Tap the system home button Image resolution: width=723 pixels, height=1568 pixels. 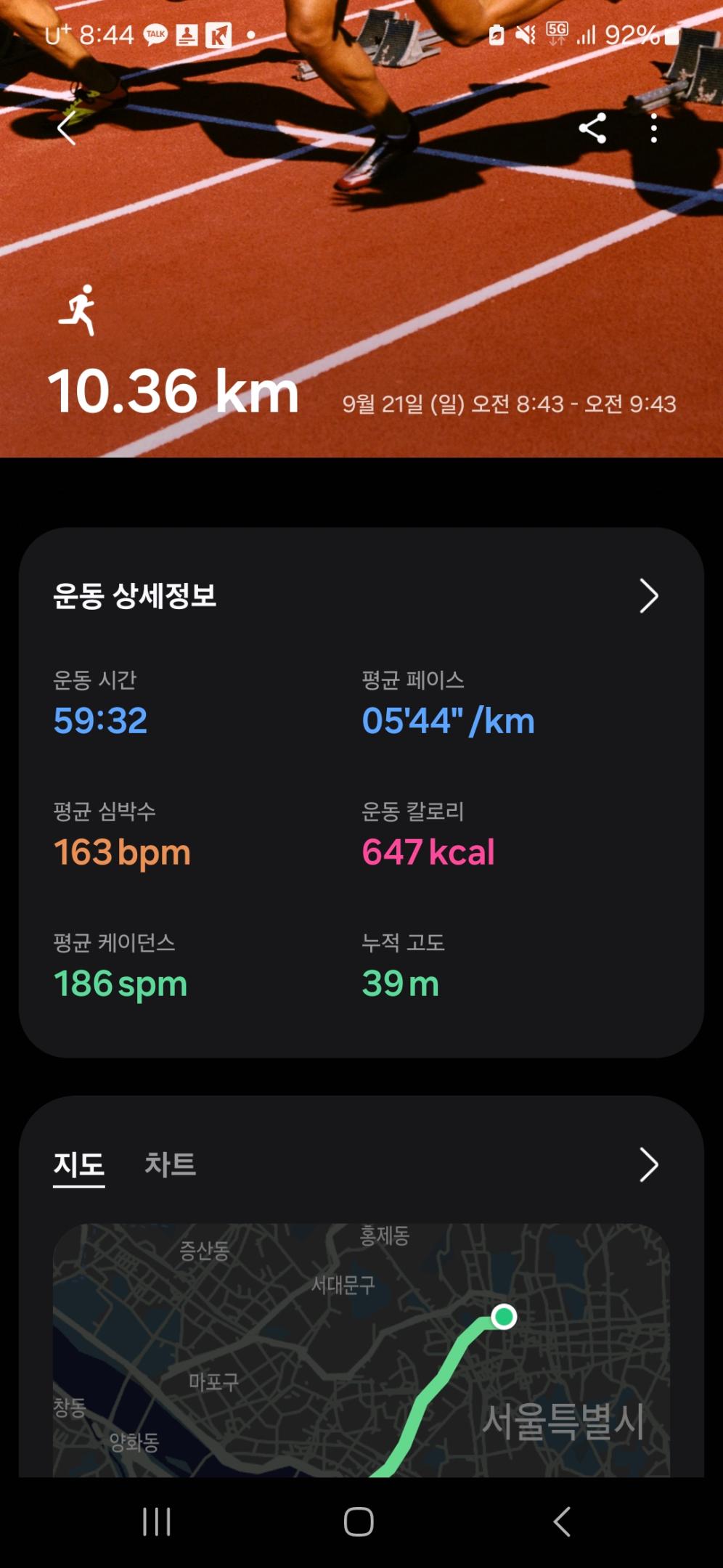(x=359, y=1522)
